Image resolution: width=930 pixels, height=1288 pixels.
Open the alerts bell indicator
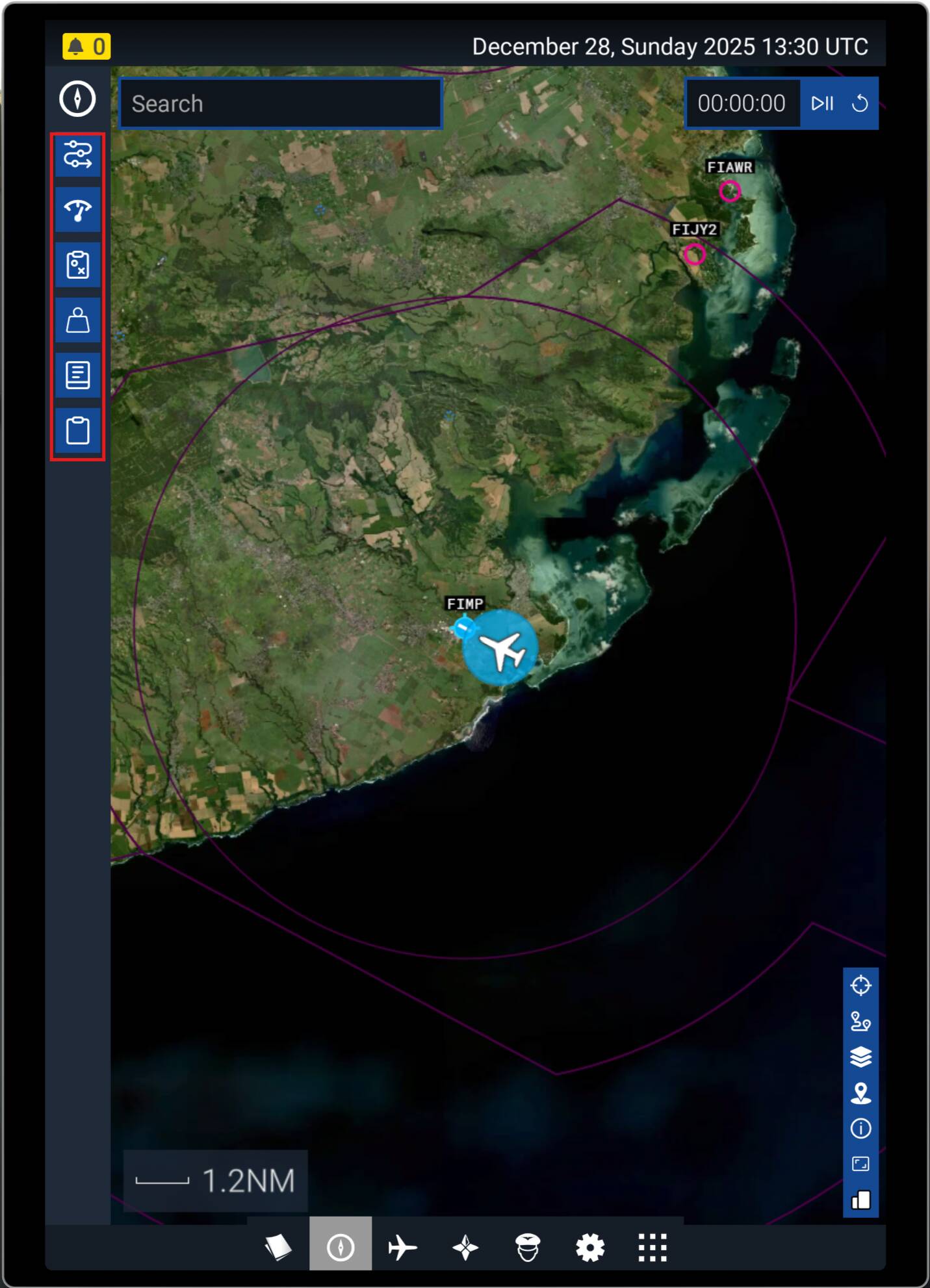tap(86, 46)
